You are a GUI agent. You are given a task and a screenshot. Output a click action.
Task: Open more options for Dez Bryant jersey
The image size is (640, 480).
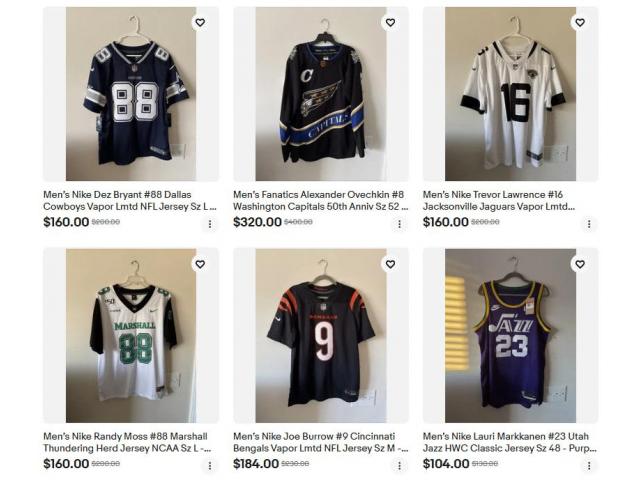coord(210,224)
